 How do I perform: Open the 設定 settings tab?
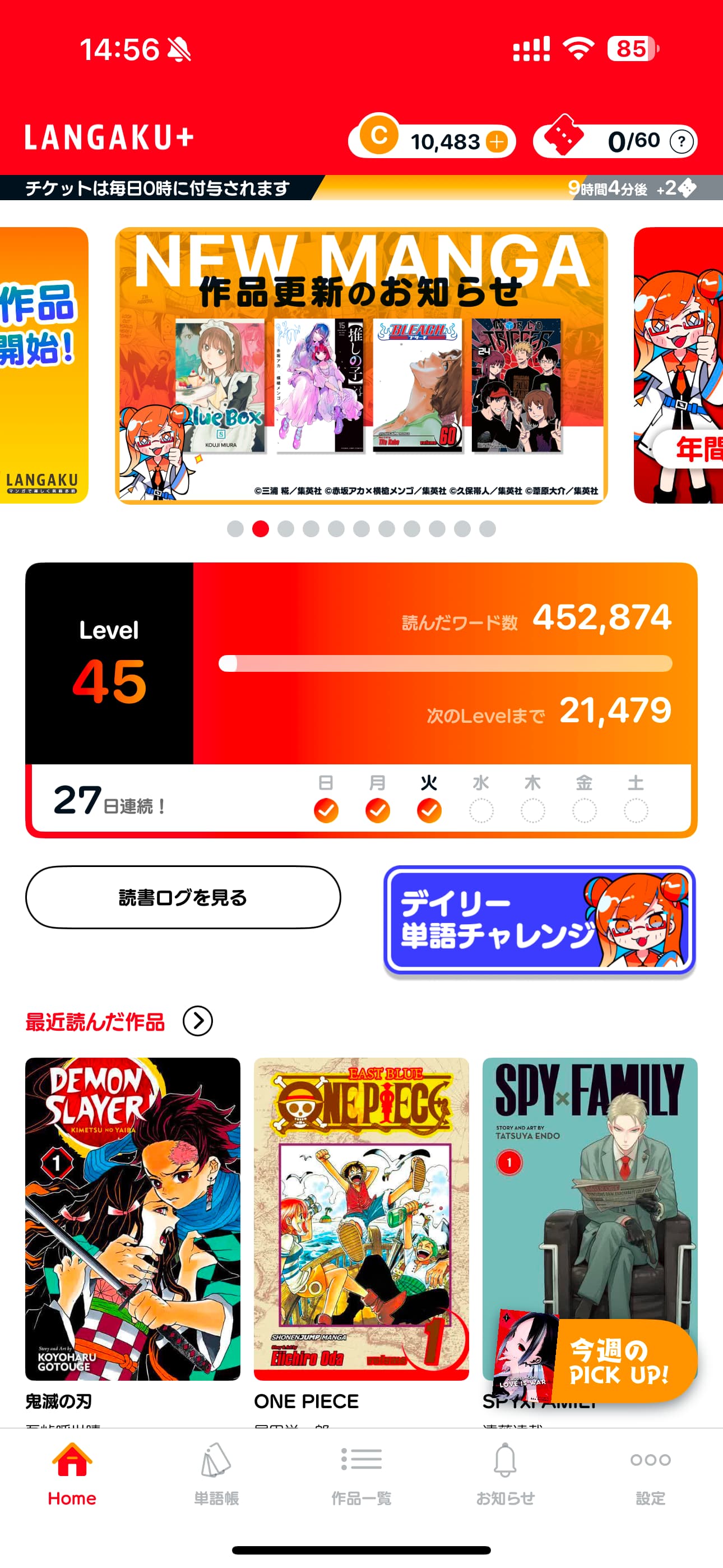650,1473
